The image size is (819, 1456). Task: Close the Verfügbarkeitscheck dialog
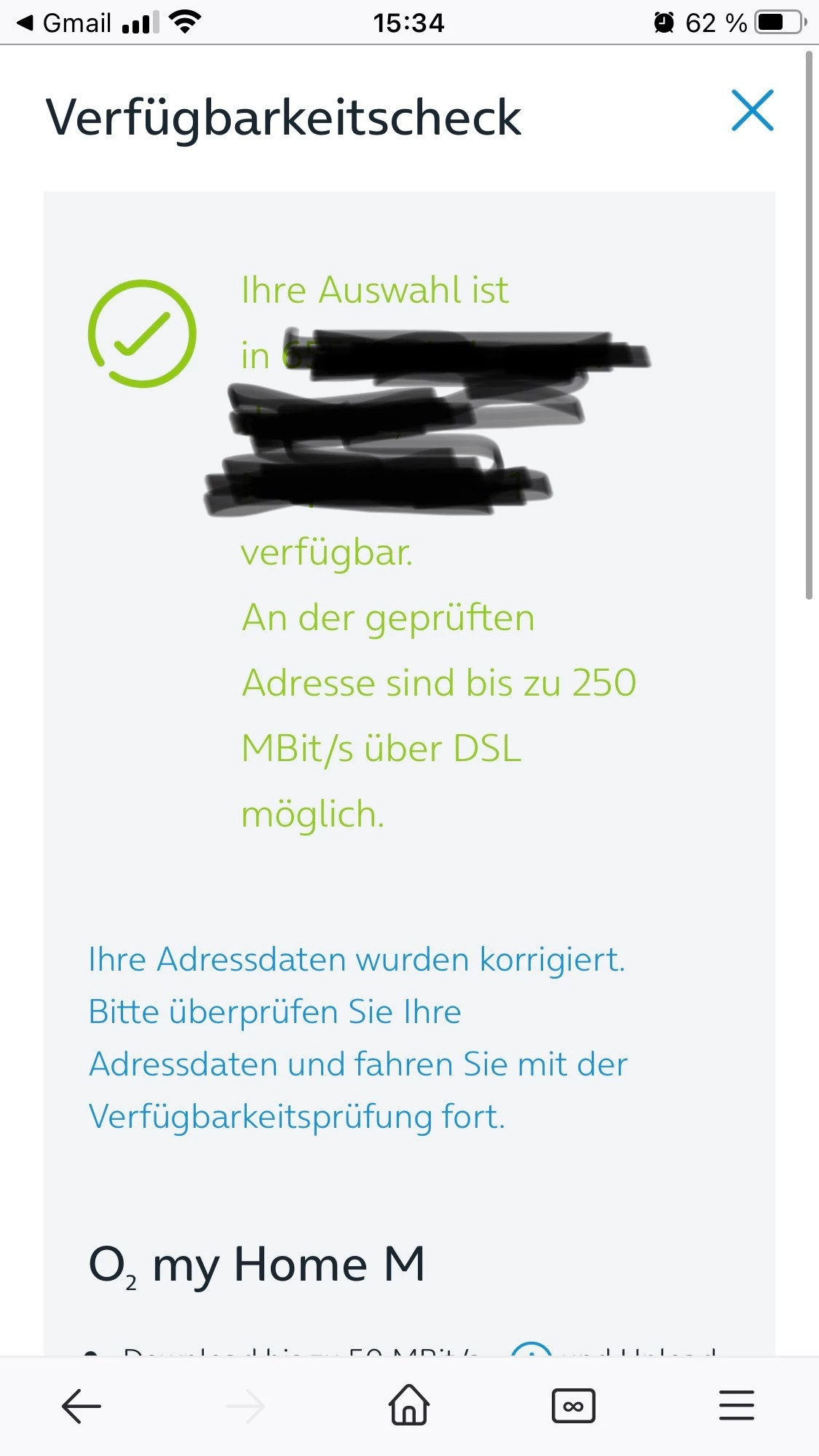click(752, 111)
